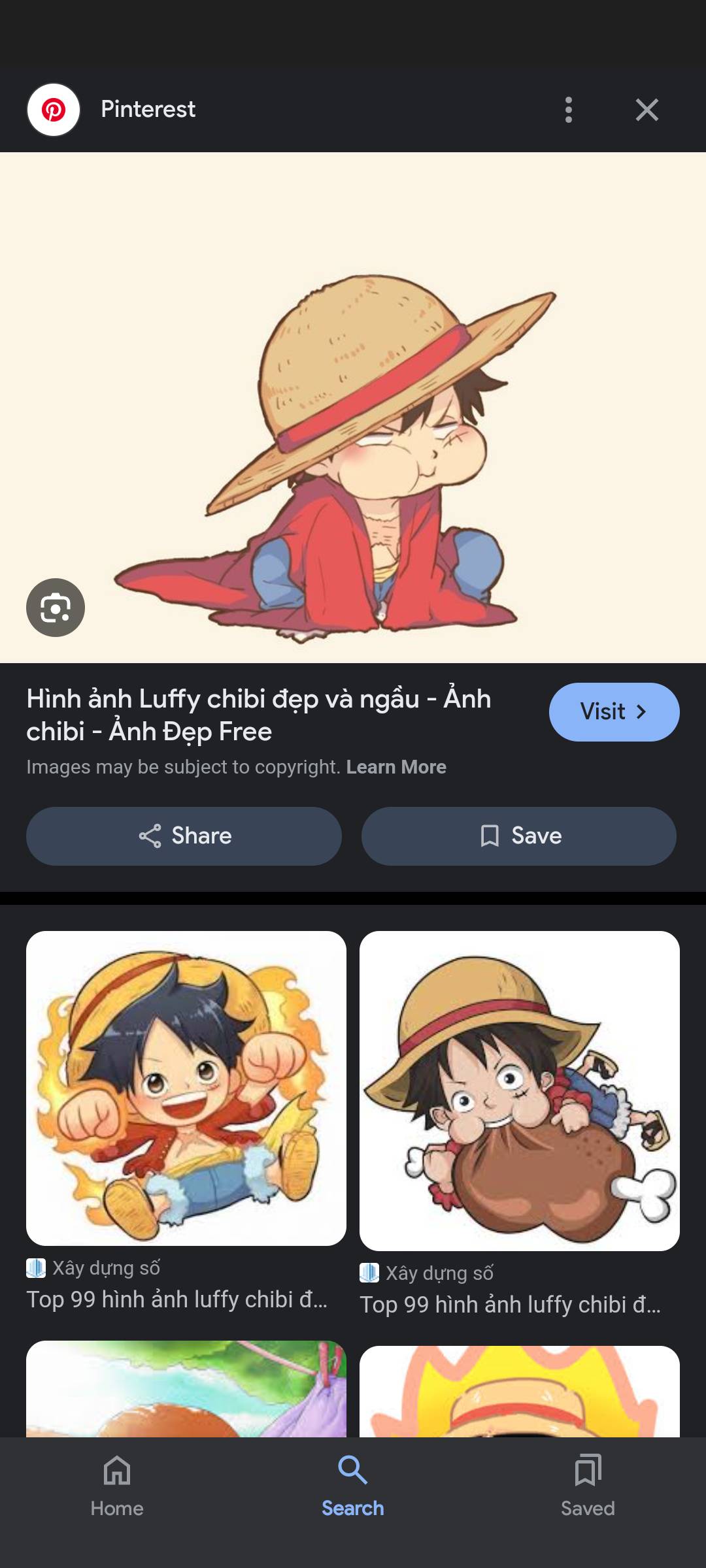Screen dimensions: 706x1568
Task: Search this image with Google Lens
Action: 56,608
